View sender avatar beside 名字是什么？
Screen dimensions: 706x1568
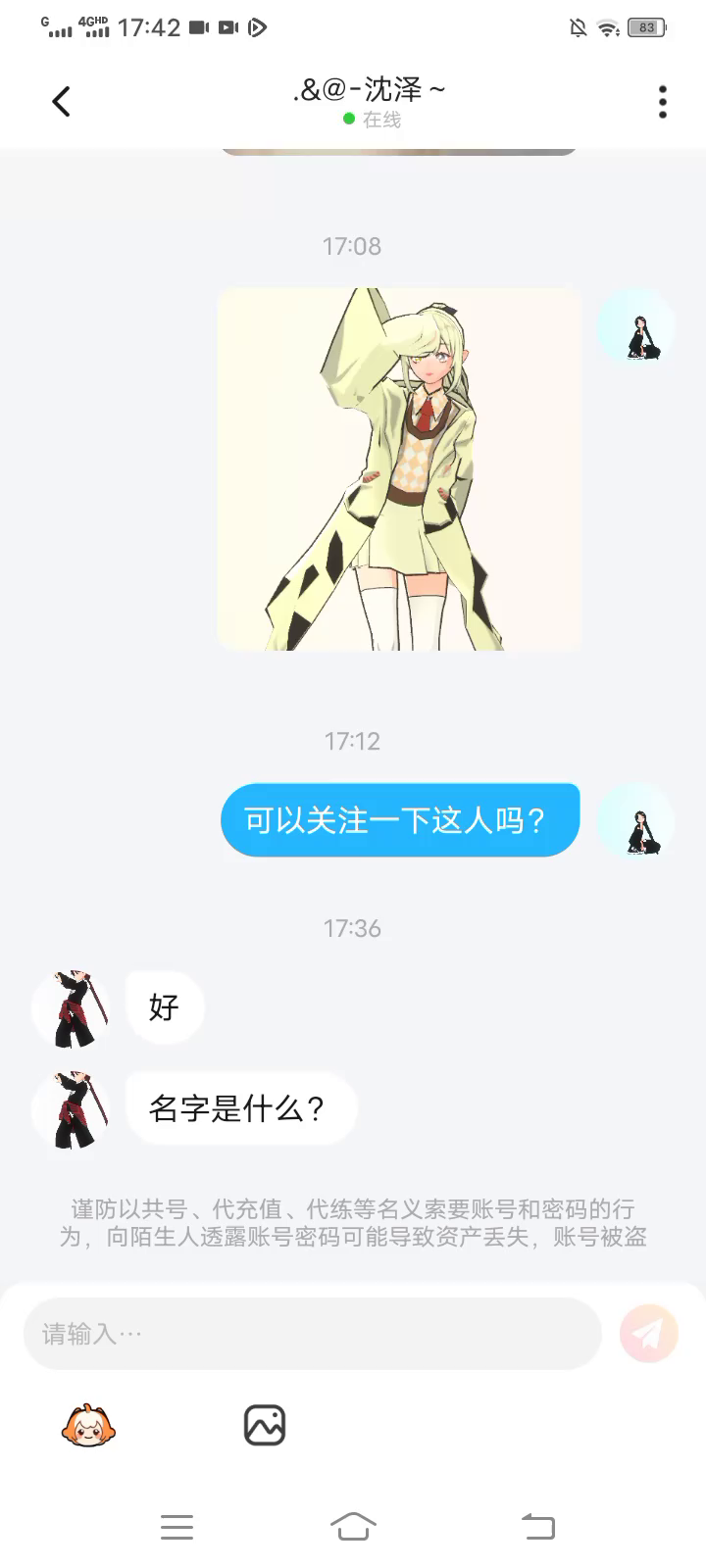click(x=72, y=1108)
